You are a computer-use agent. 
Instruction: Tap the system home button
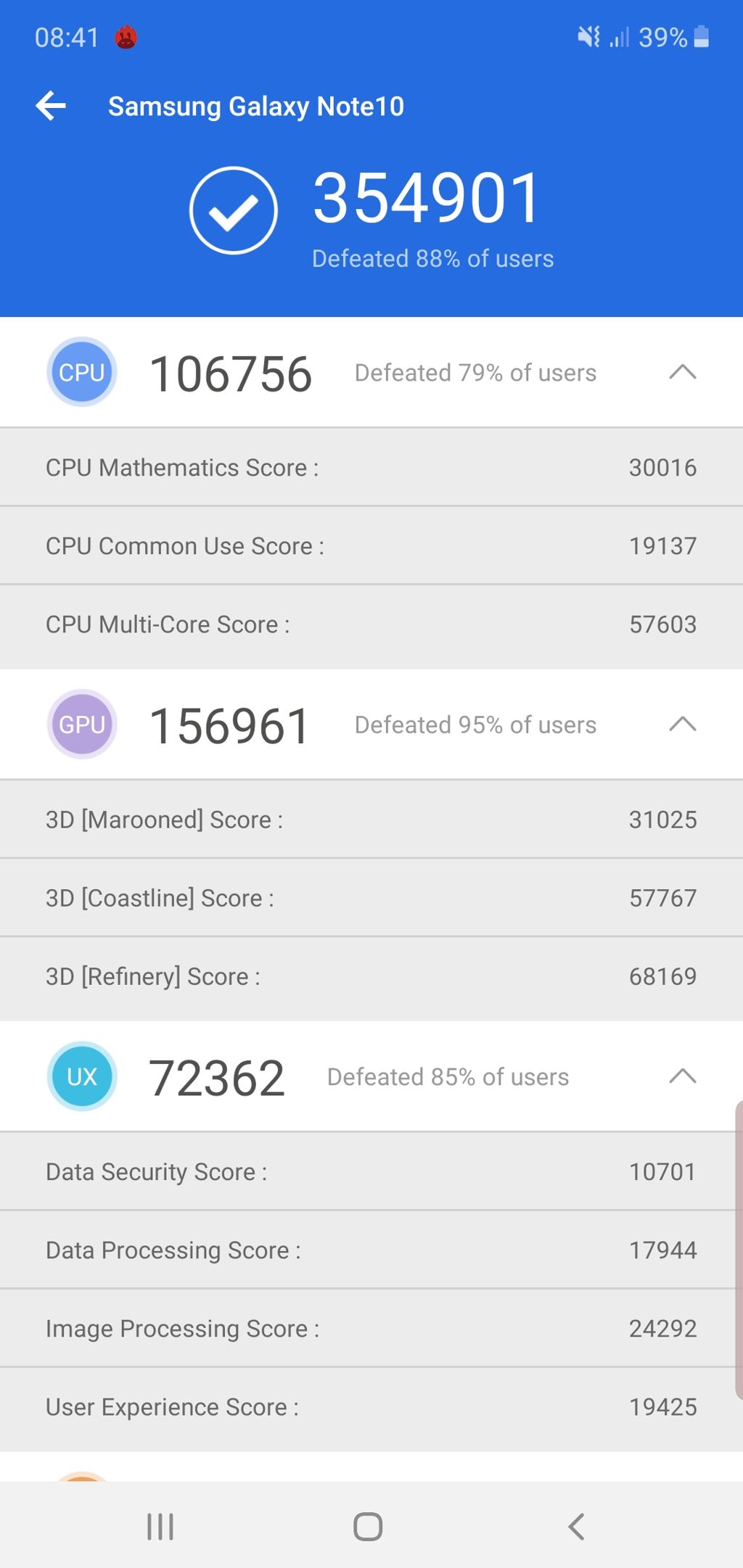(368, 1526)
